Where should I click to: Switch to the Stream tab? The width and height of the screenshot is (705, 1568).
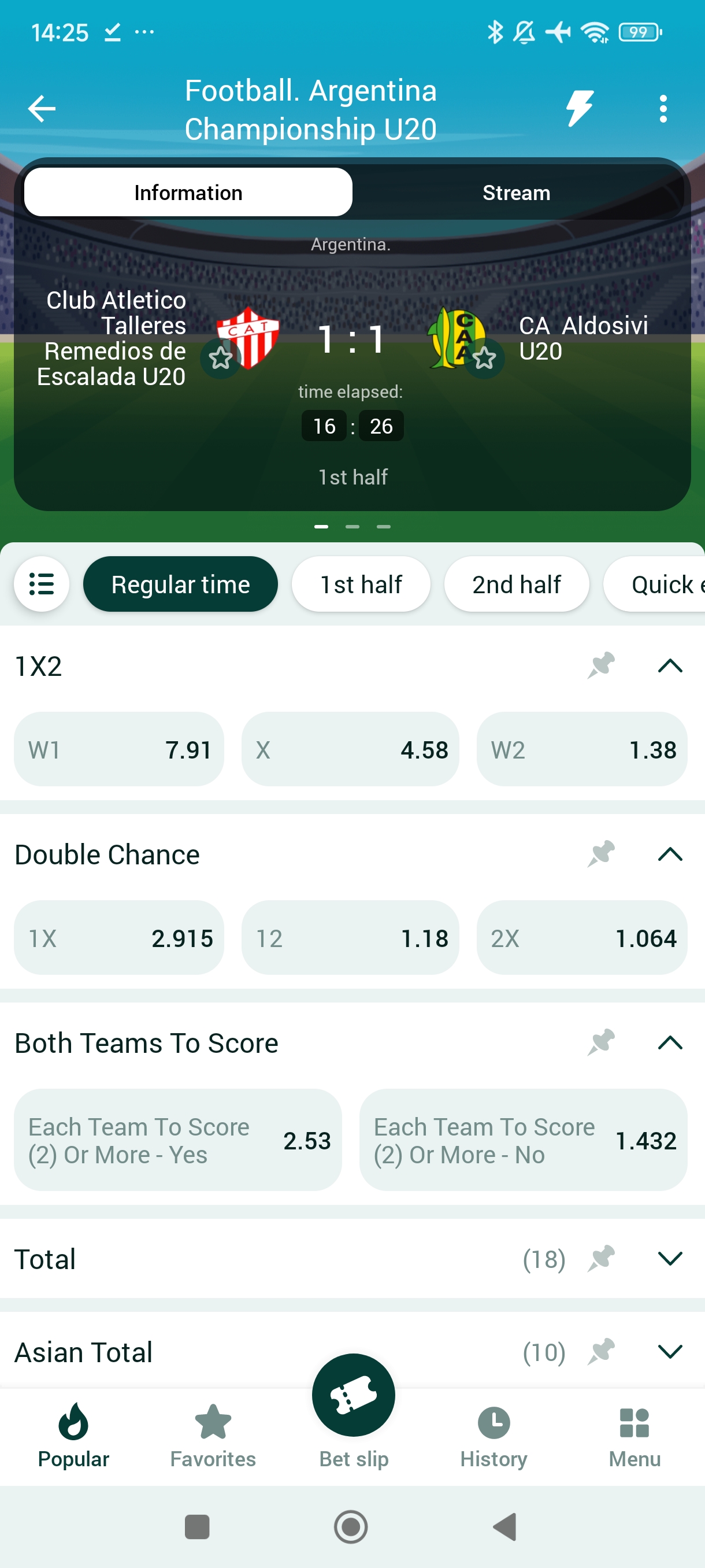(516, 193)
